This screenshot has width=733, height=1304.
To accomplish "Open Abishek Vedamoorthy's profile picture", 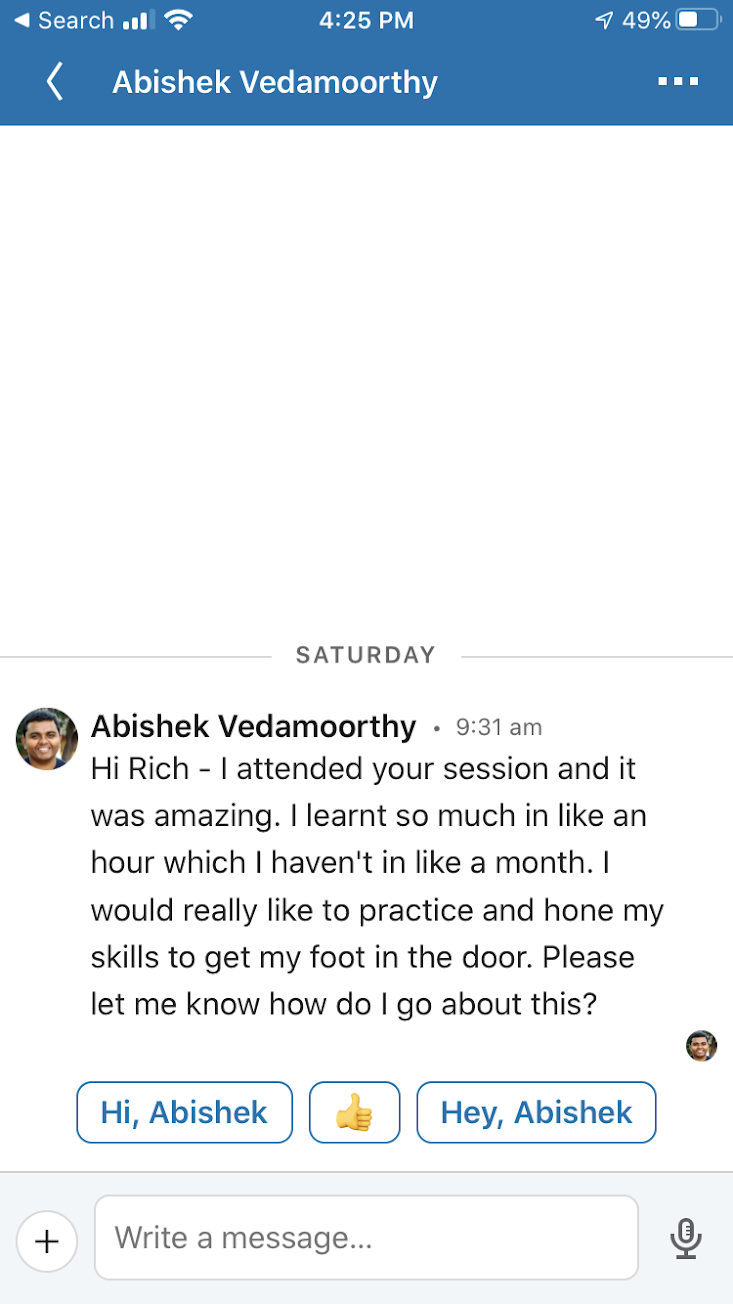I will click(x=47, y=739).
